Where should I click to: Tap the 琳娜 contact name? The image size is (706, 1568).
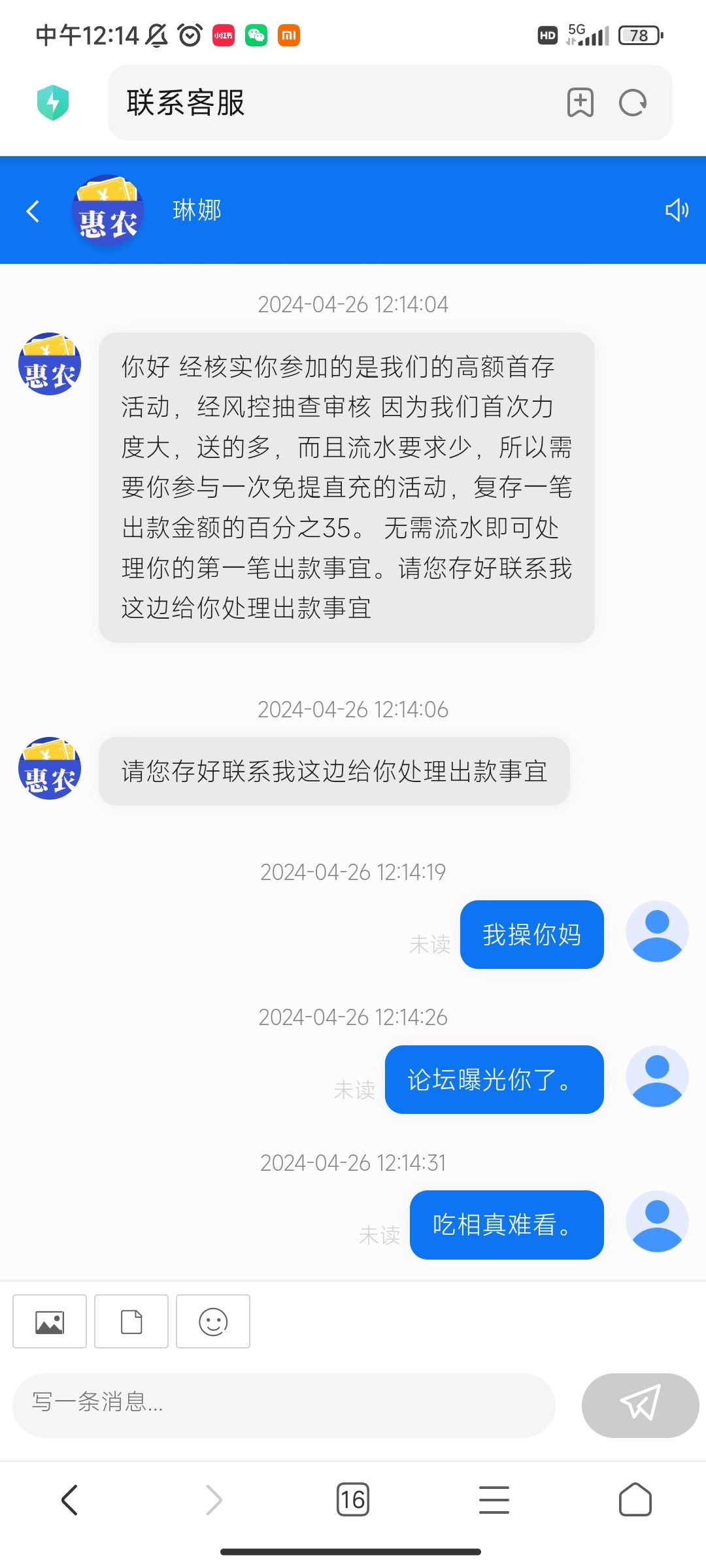point(196,210)
